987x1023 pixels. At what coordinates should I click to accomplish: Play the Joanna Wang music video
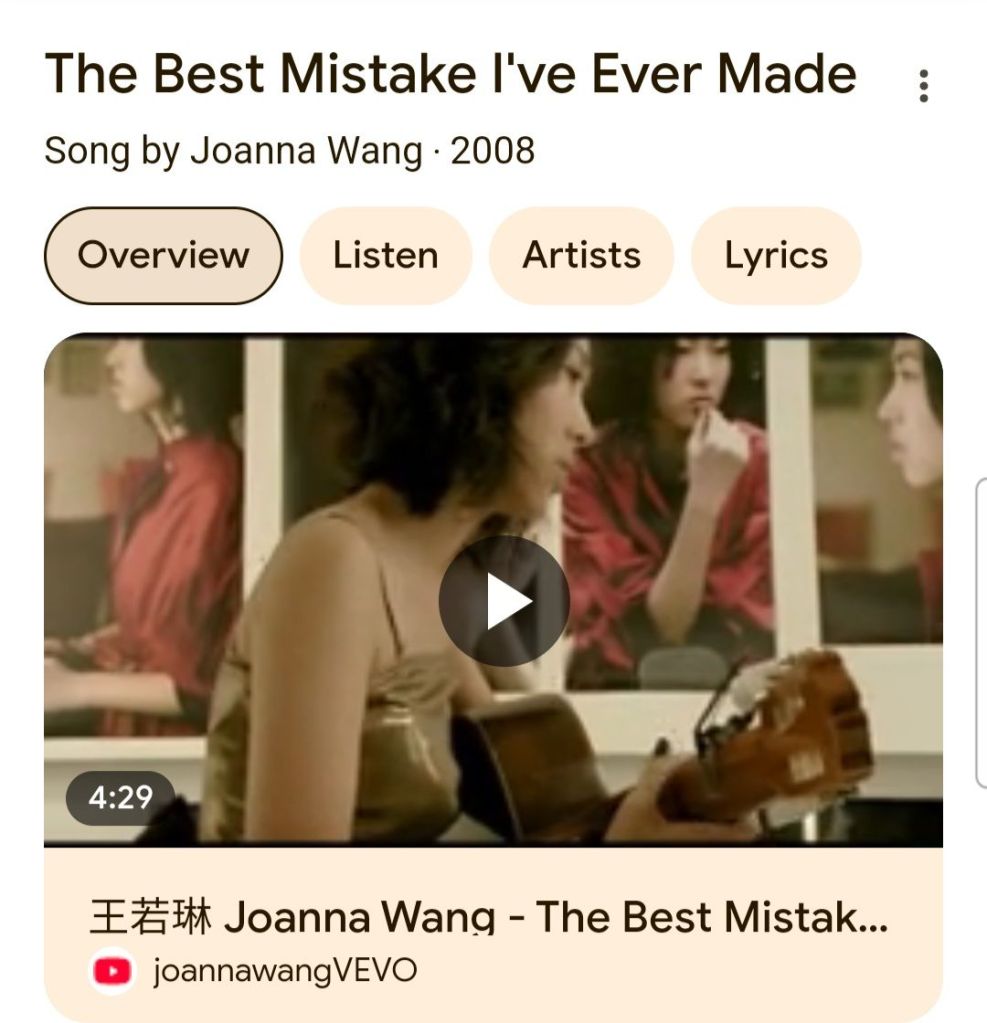[x=503, y=601]
